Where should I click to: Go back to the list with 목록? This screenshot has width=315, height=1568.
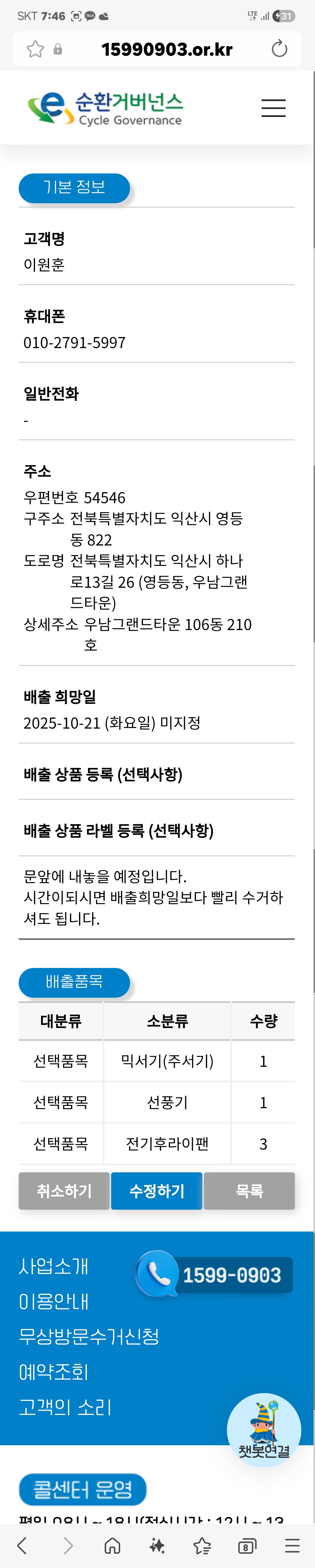(249, 1191)
